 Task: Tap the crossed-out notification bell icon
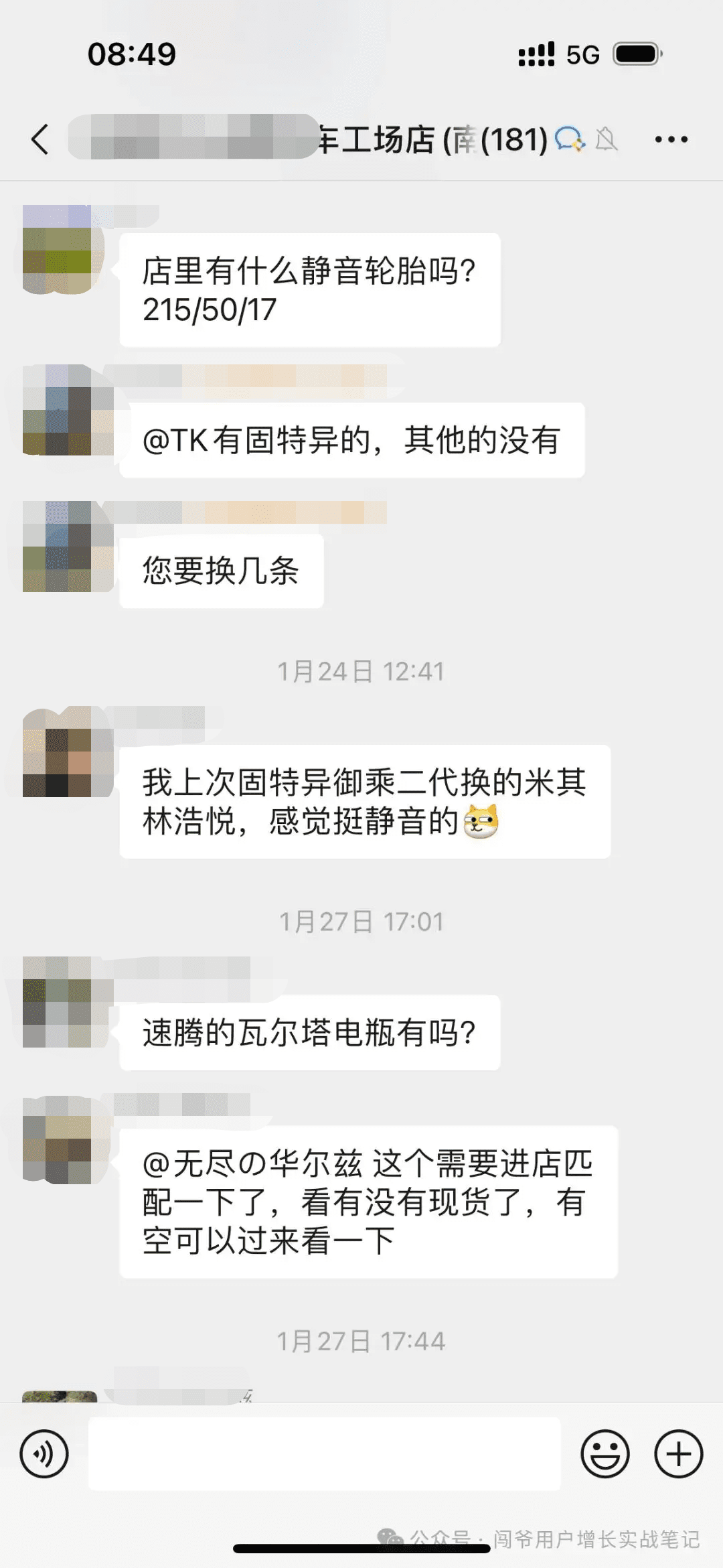[606, 139]
